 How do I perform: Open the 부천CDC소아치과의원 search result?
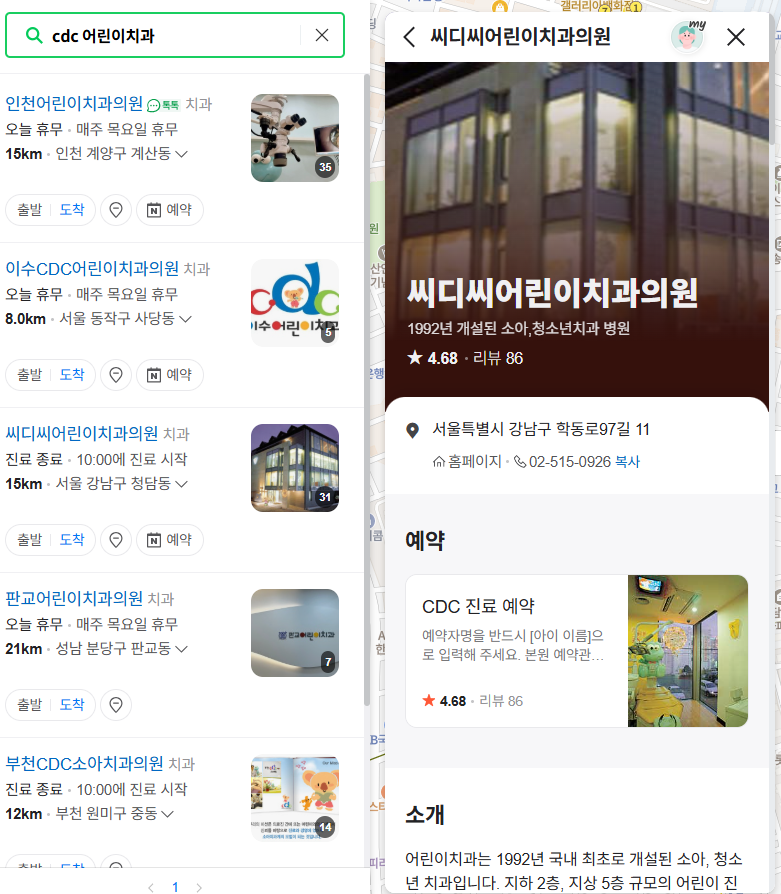coord(84,763)
